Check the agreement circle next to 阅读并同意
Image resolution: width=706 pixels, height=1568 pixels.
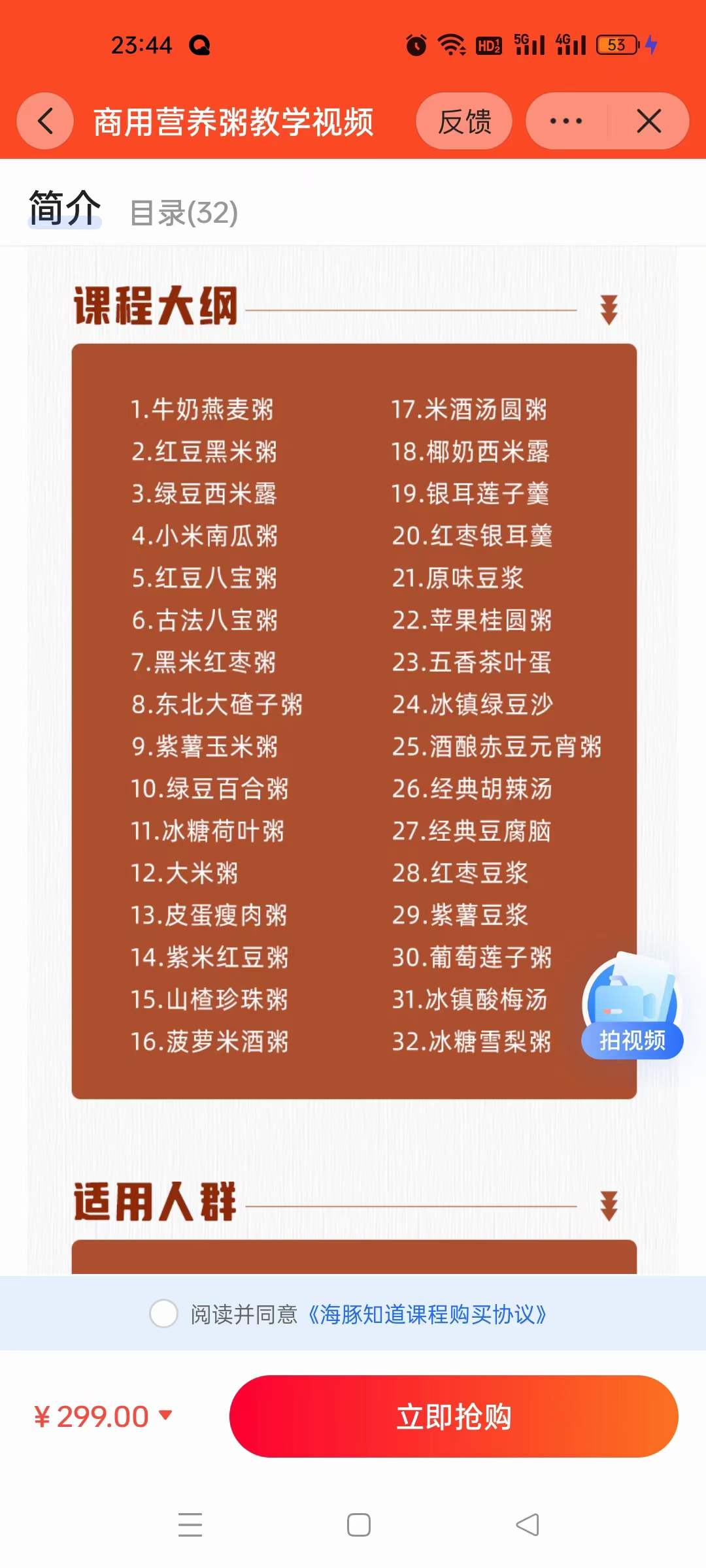(161, 1315)
